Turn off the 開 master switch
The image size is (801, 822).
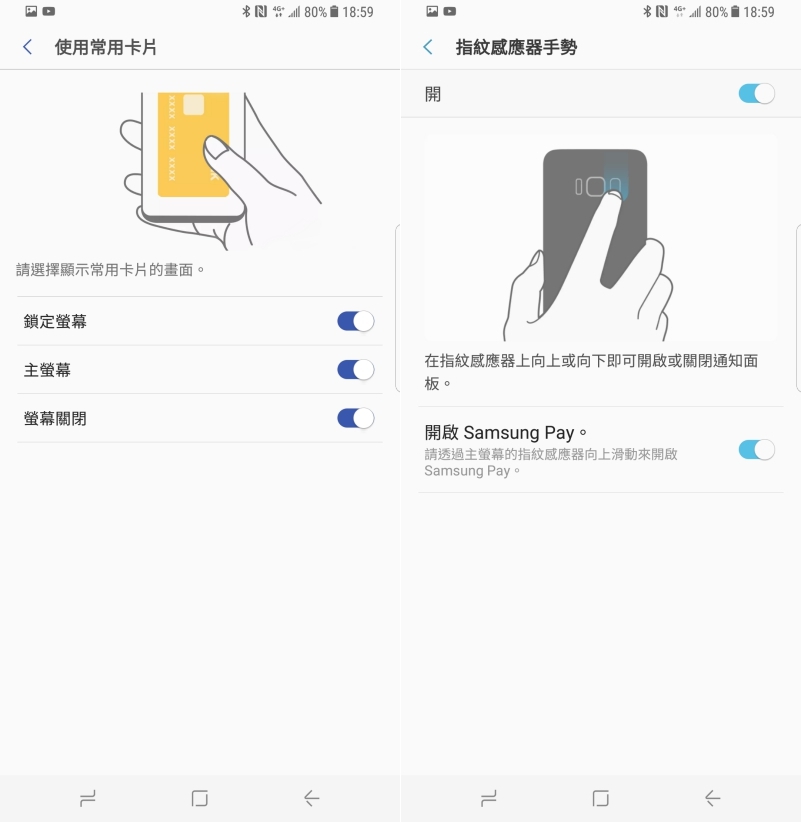(756, 94)
